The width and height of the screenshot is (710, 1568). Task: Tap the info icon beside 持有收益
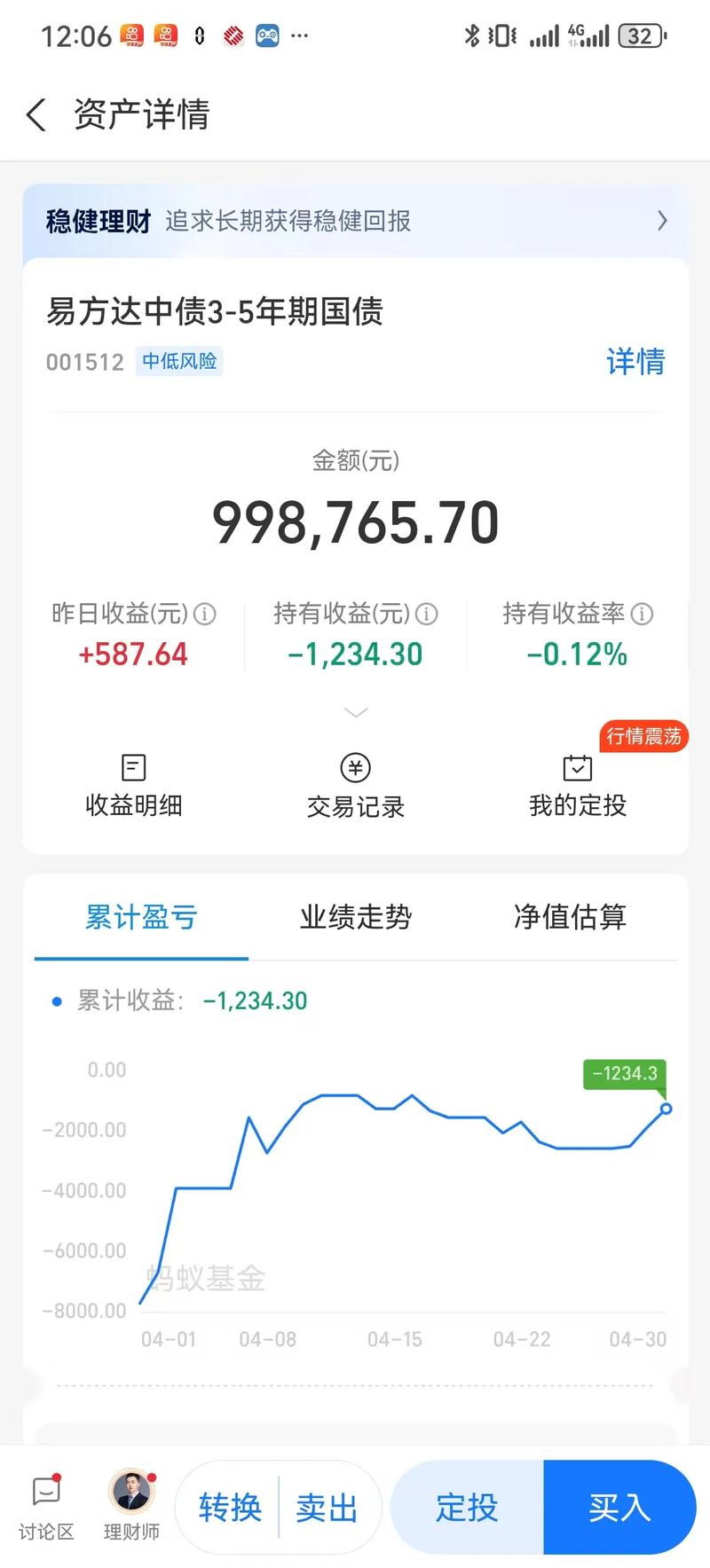click(427, 614)
